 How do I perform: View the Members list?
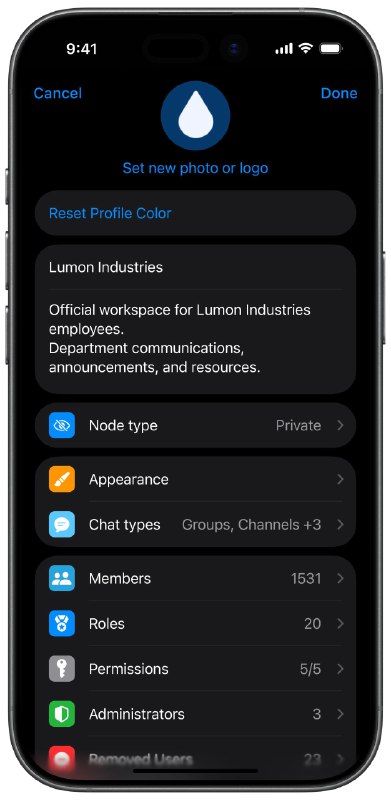196,579
